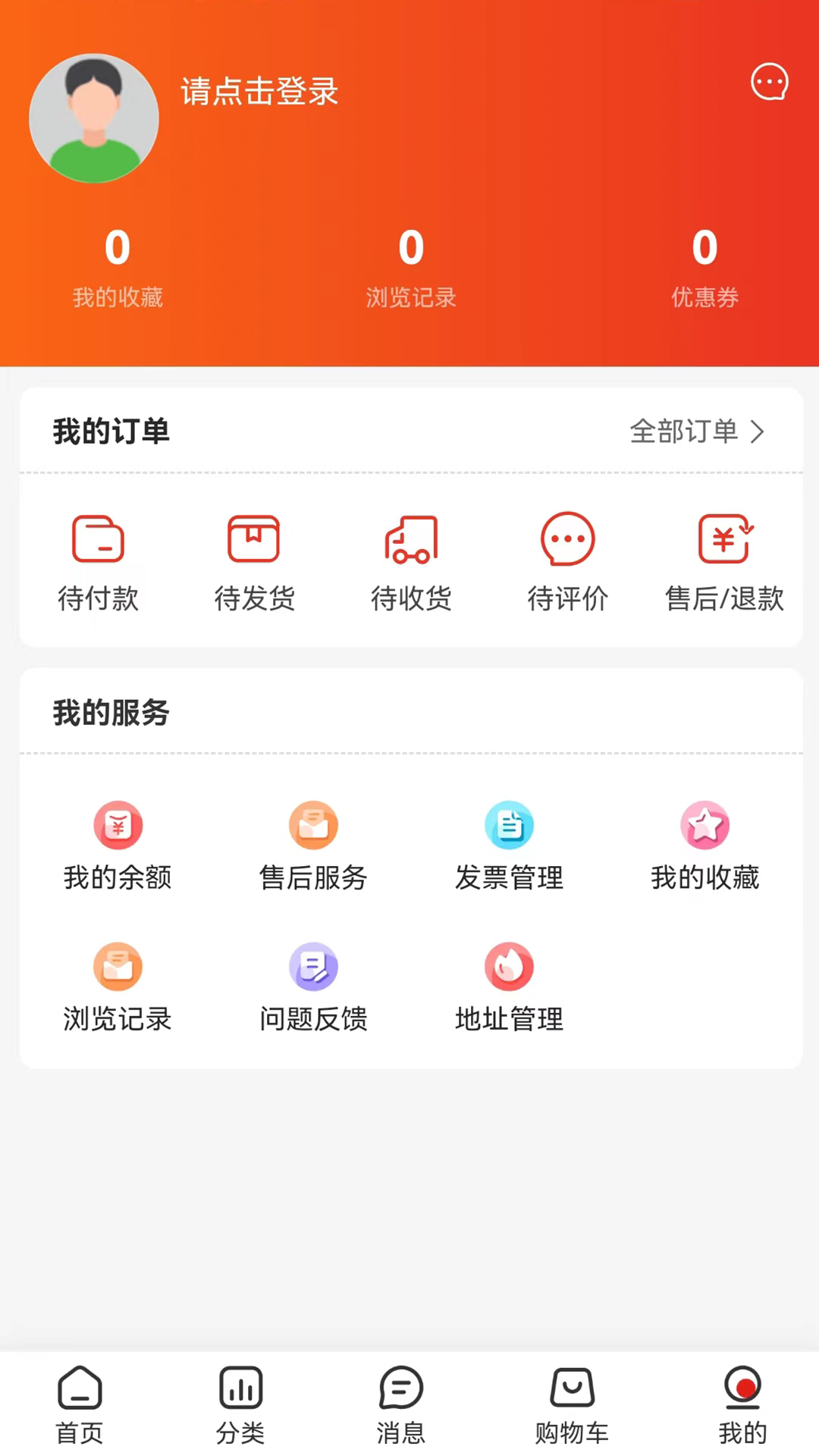
Task: Tap the profile avatar picture
Action: [x=94, y=118]
